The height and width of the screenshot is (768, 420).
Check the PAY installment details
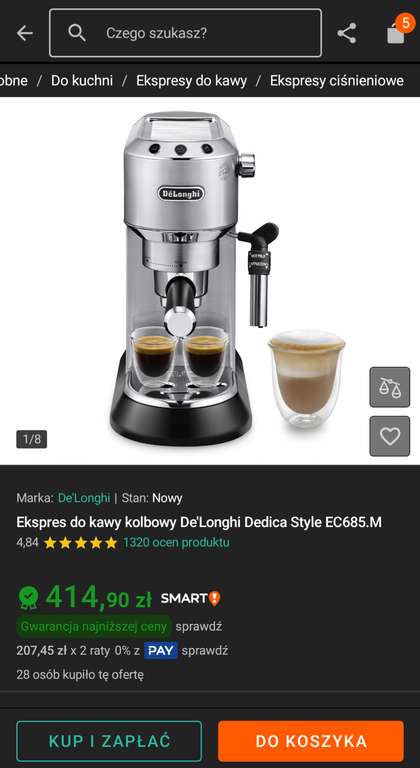pos(204,651)
